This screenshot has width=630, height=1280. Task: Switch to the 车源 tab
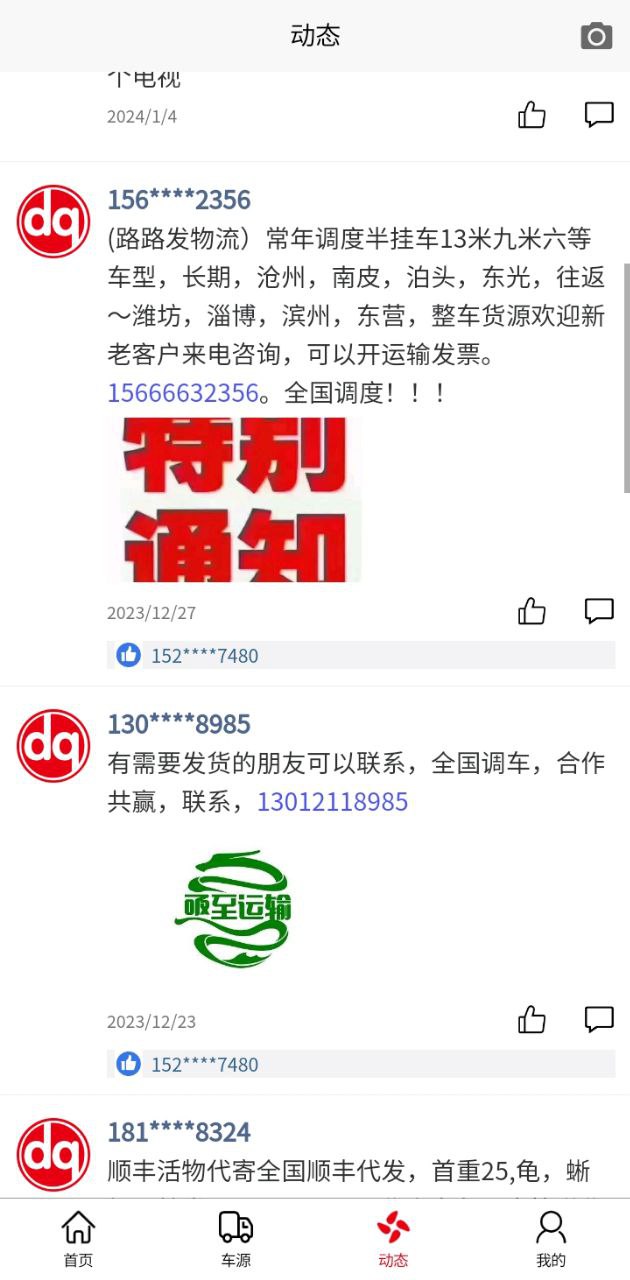click(x=236, y=1238)
